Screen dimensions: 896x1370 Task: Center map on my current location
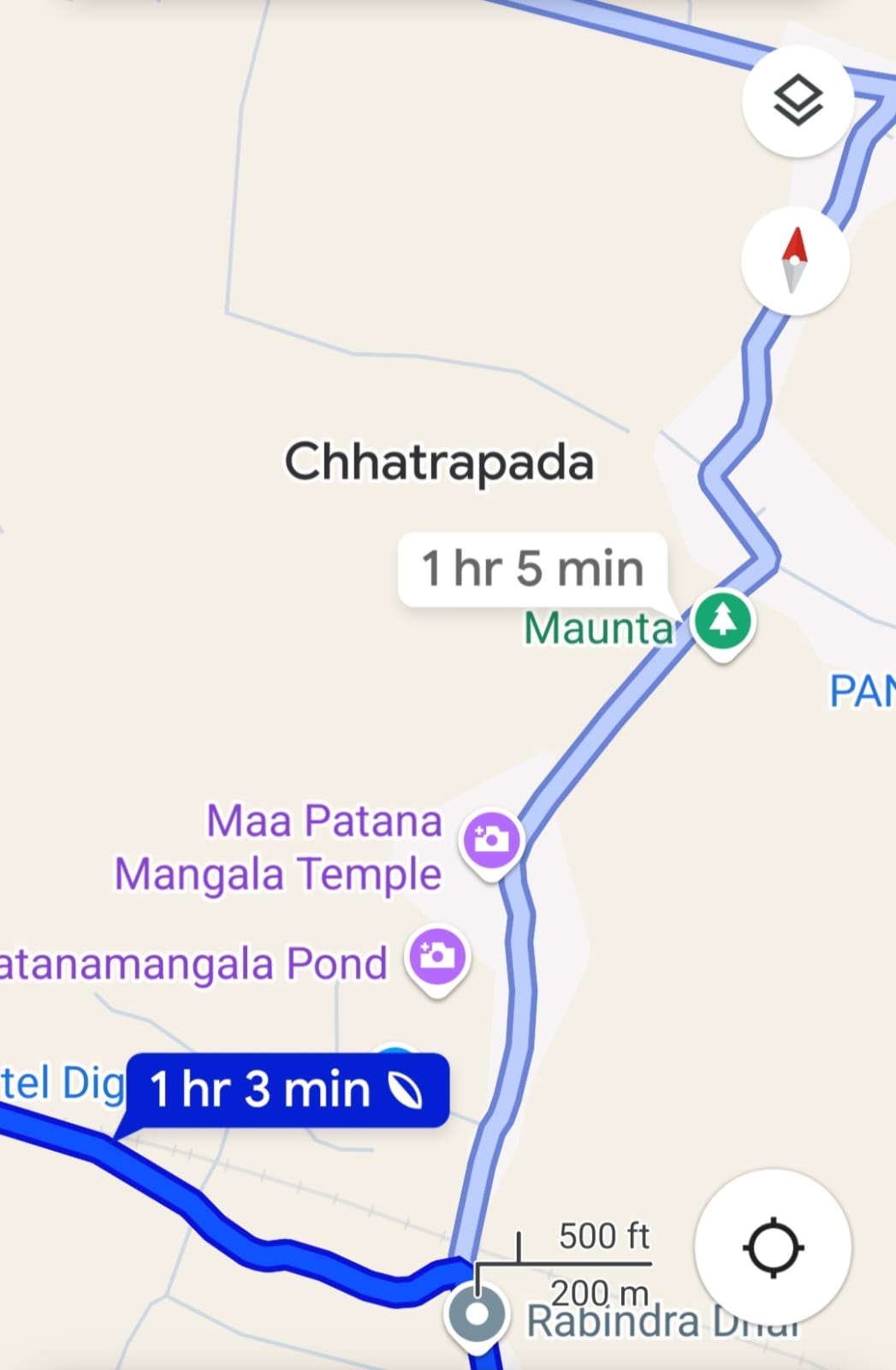tap(773, 1248)
